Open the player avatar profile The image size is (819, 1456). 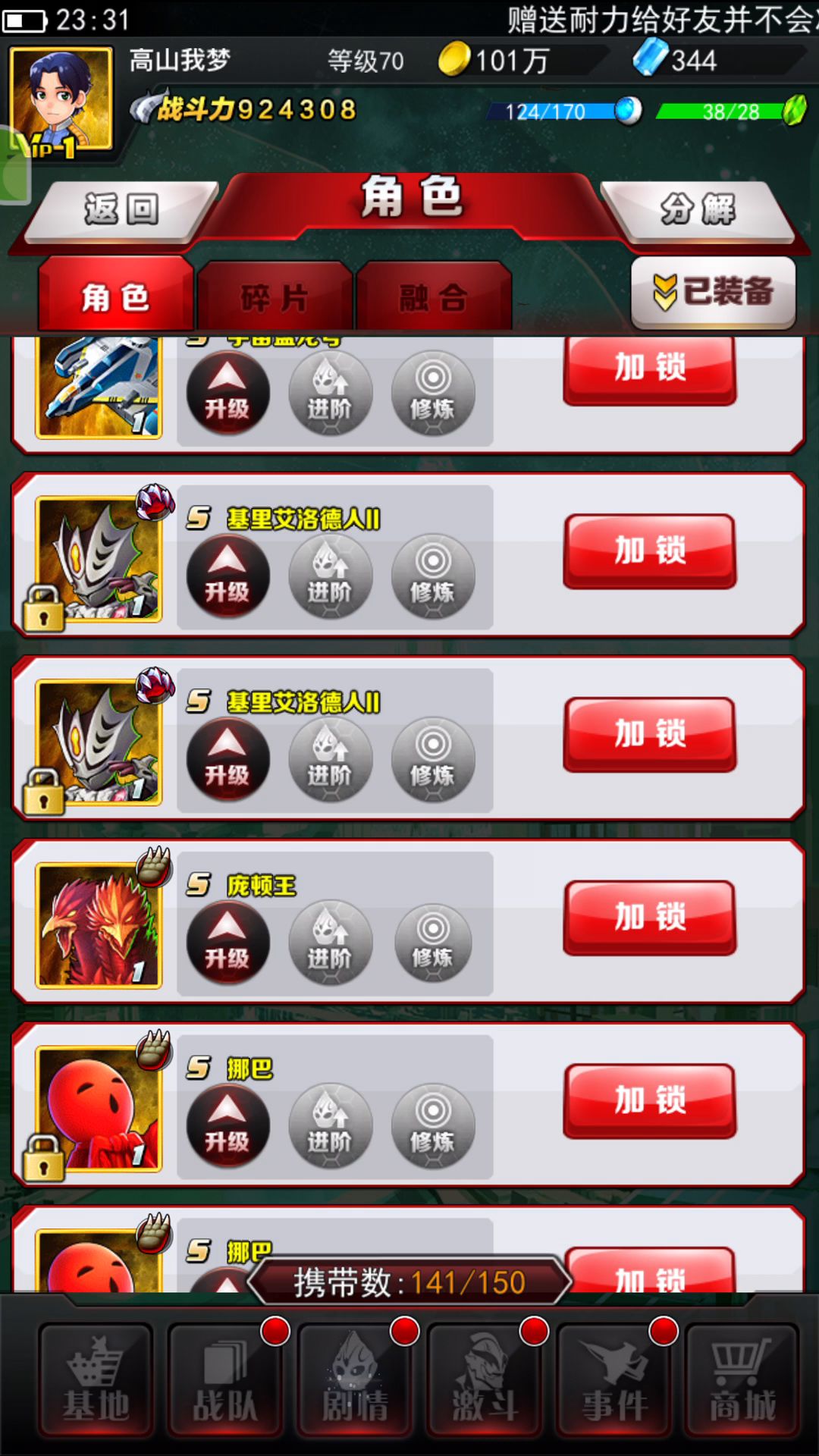pos(61,99)
